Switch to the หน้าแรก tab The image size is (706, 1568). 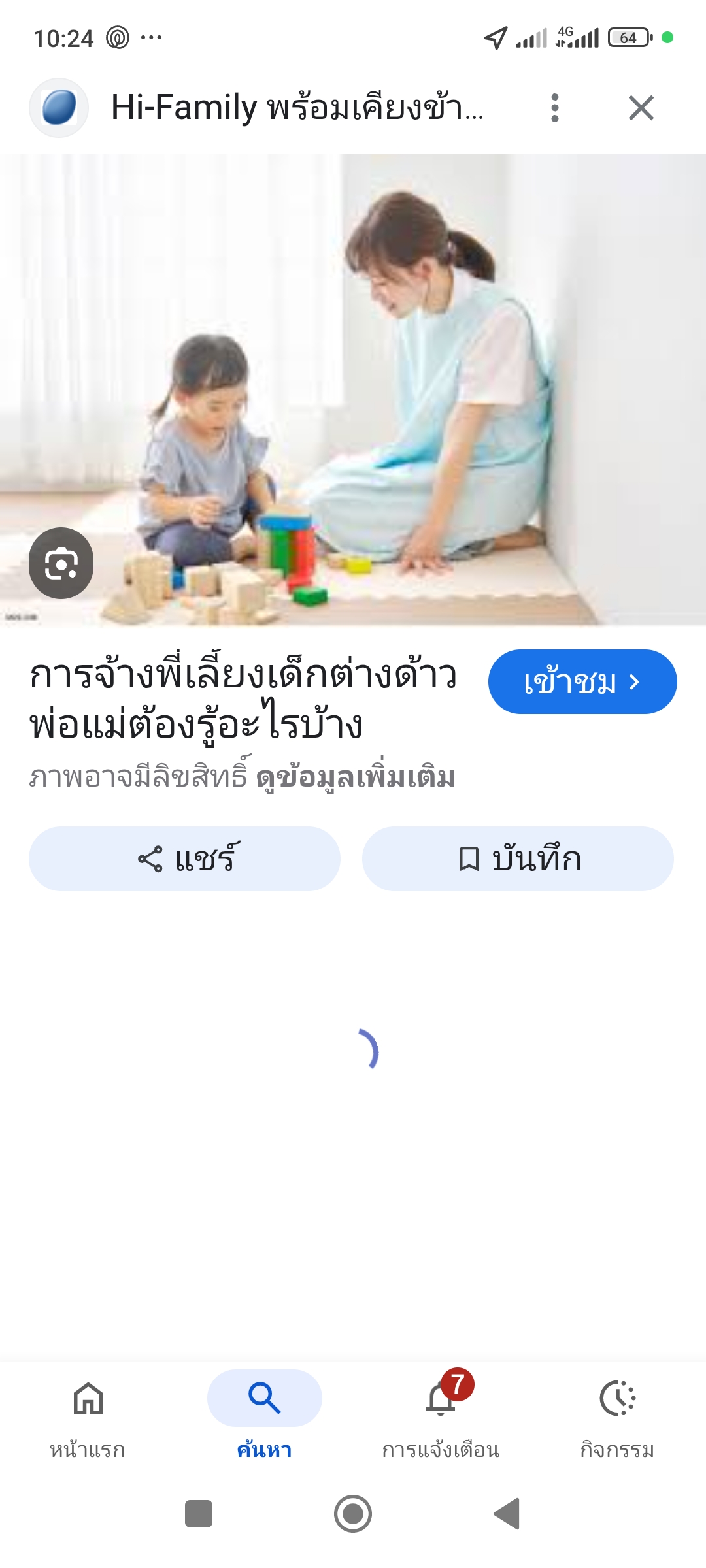88,1416
